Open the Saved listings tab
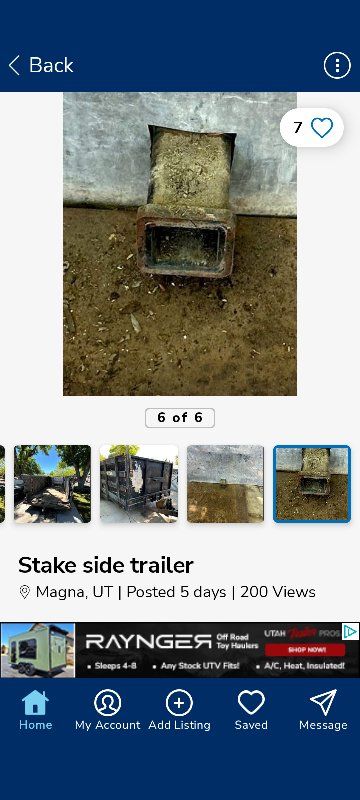This screenshot has height=800, width=360. [x=251, y=710]
